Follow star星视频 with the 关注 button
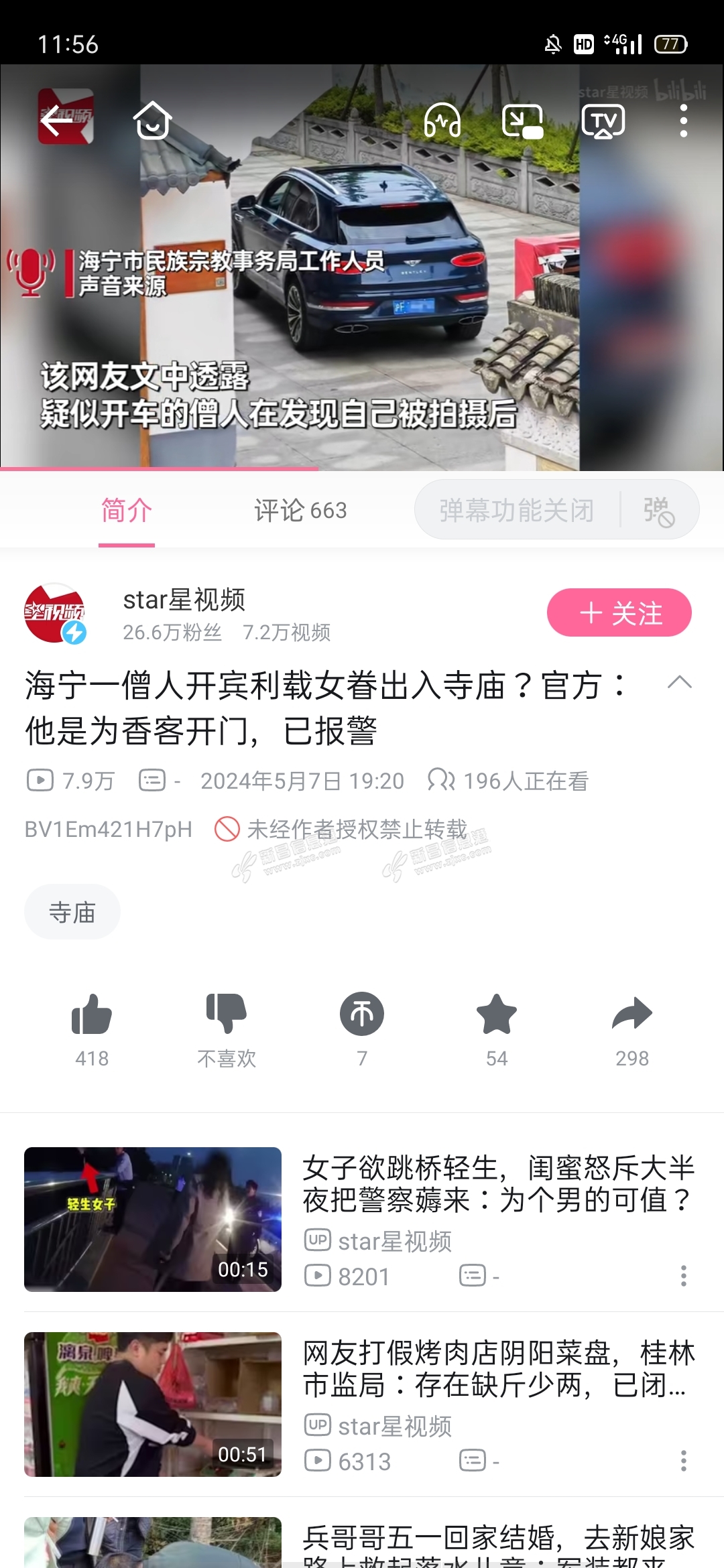This screenshot has height=1568, width=724. coord(619,612)
